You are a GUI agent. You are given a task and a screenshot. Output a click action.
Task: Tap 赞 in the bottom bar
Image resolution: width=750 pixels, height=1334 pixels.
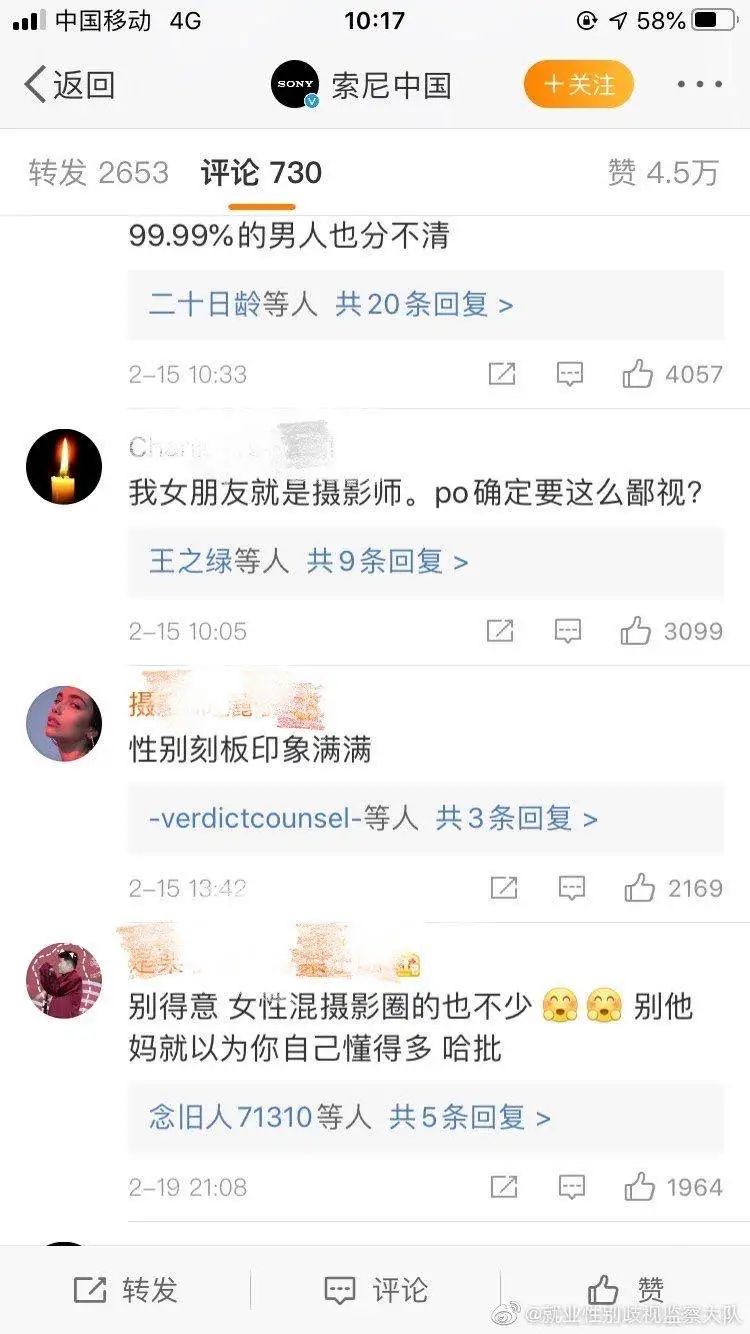pyautogui.click(x=625, y=1290)
